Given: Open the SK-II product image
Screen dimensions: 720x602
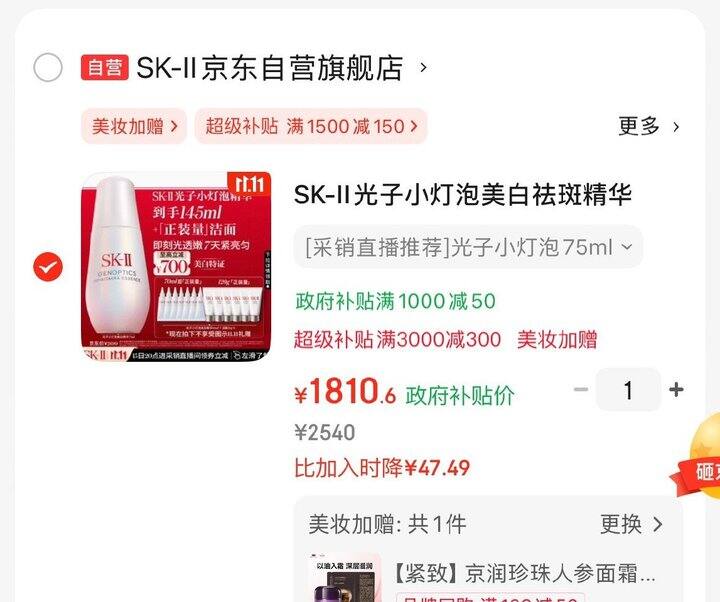Looking at the screenshot, I should 178,267.
